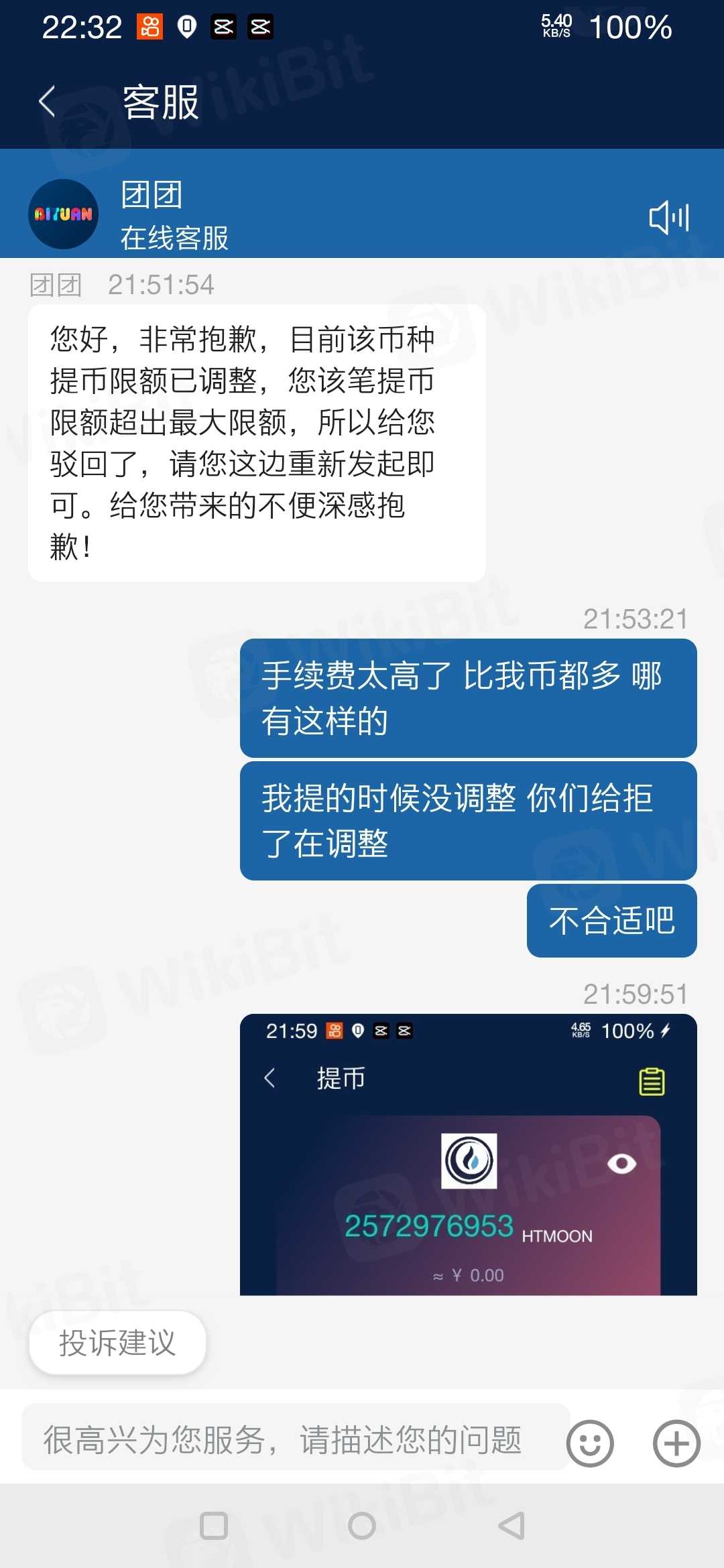Tap the system back triangle

511,1526
